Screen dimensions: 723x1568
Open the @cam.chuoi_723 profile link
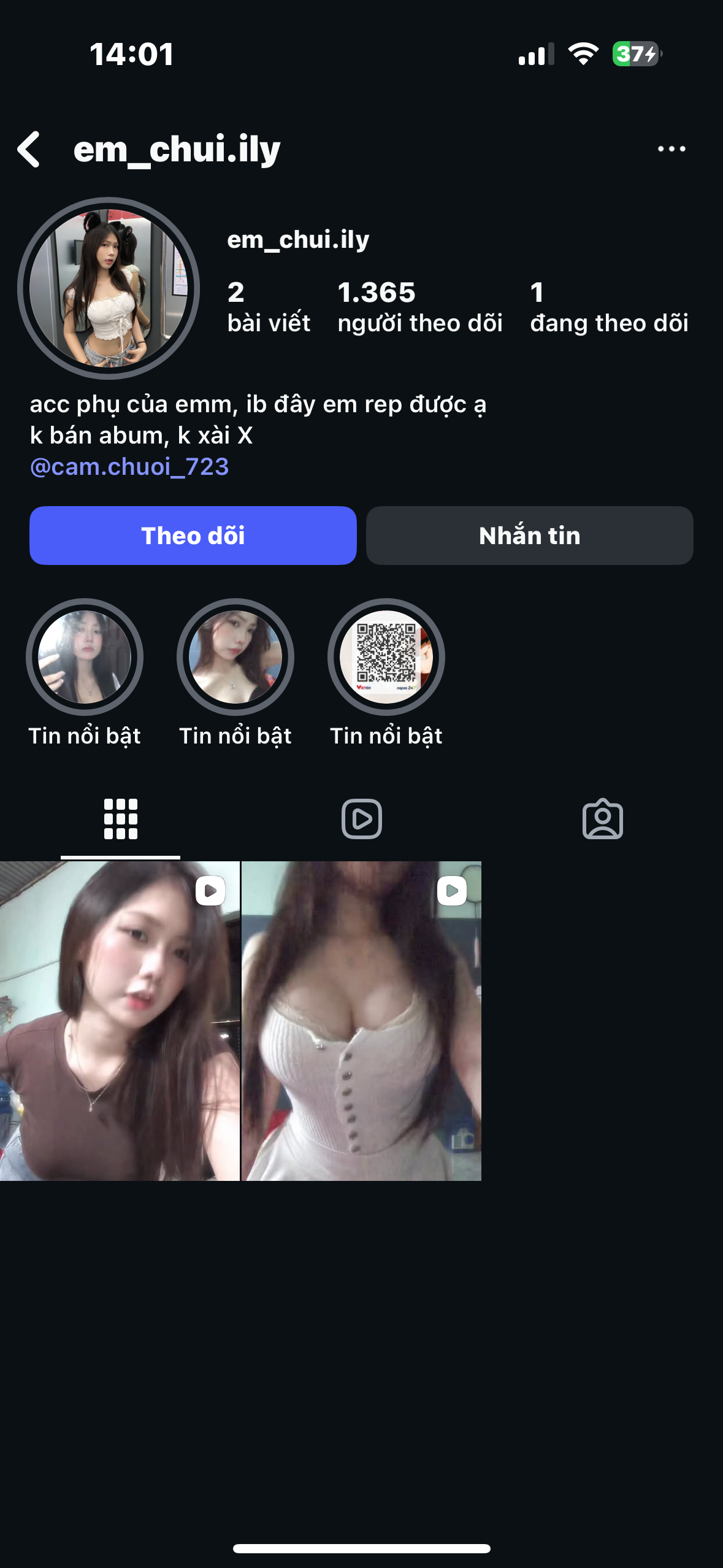click(129, 467)
